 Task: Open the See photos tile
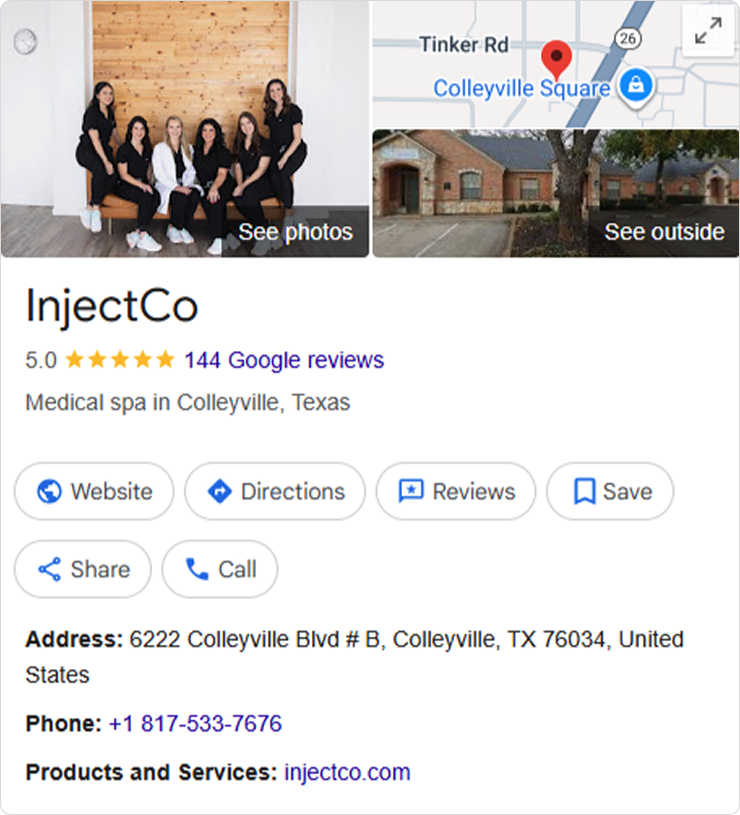click(x=185, y=130)
